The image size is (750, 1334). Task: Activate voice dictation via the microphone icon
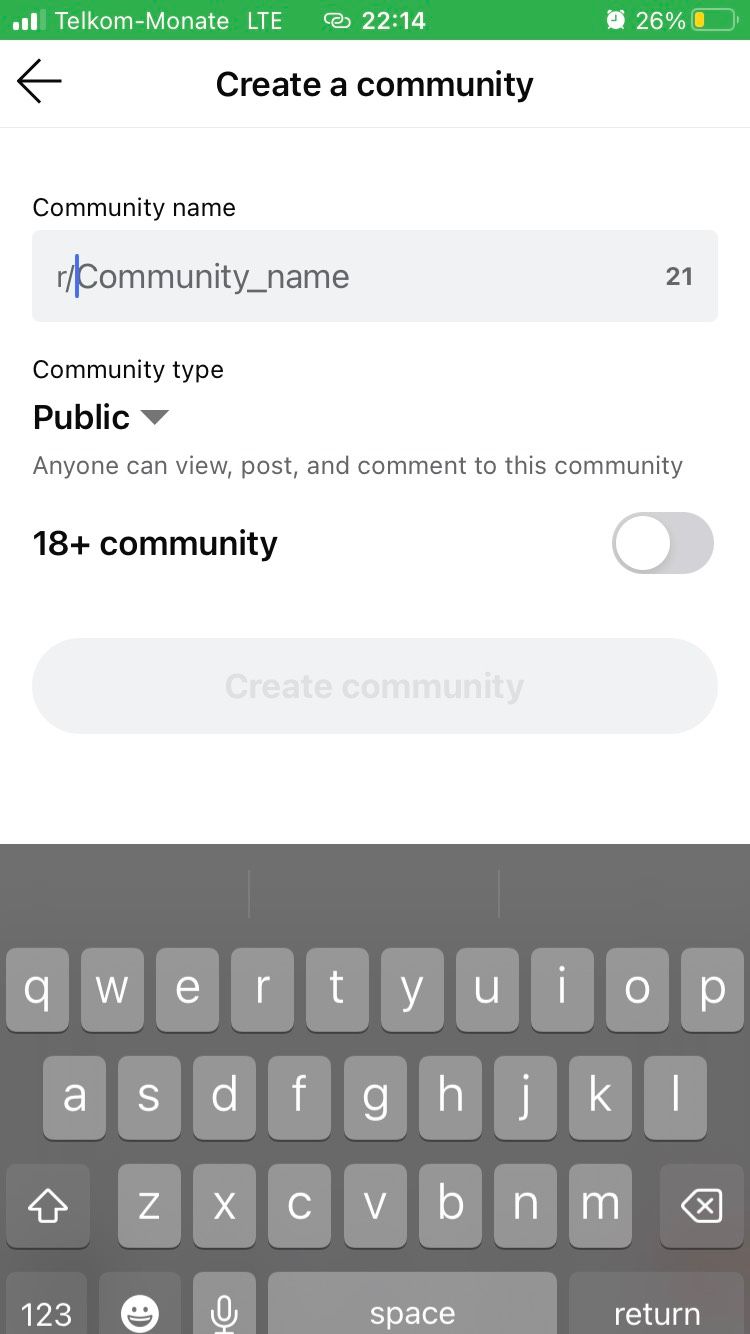coord(224,1310)
